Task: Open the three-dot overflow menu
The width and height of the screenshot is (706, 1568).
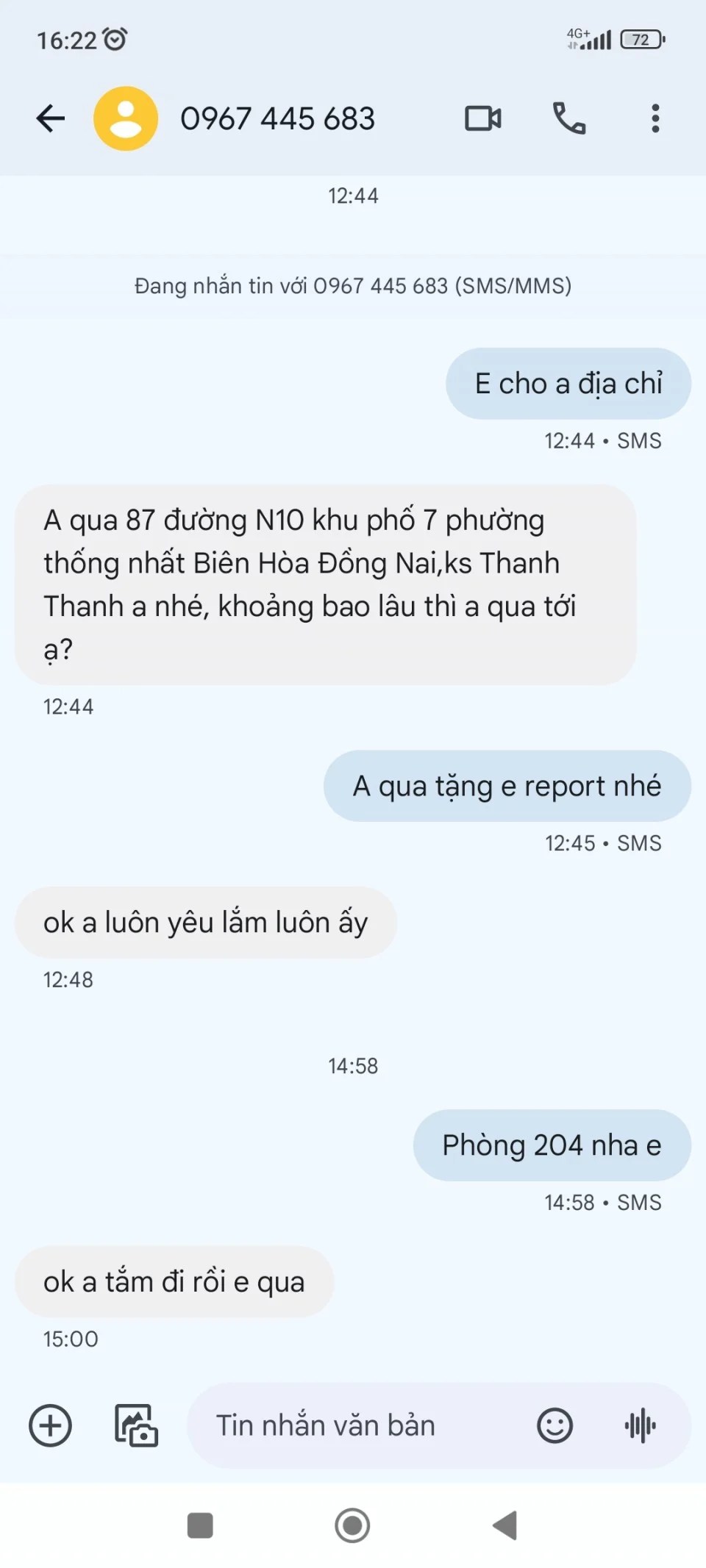Action: pyautogui.click(x=655, y=118)
